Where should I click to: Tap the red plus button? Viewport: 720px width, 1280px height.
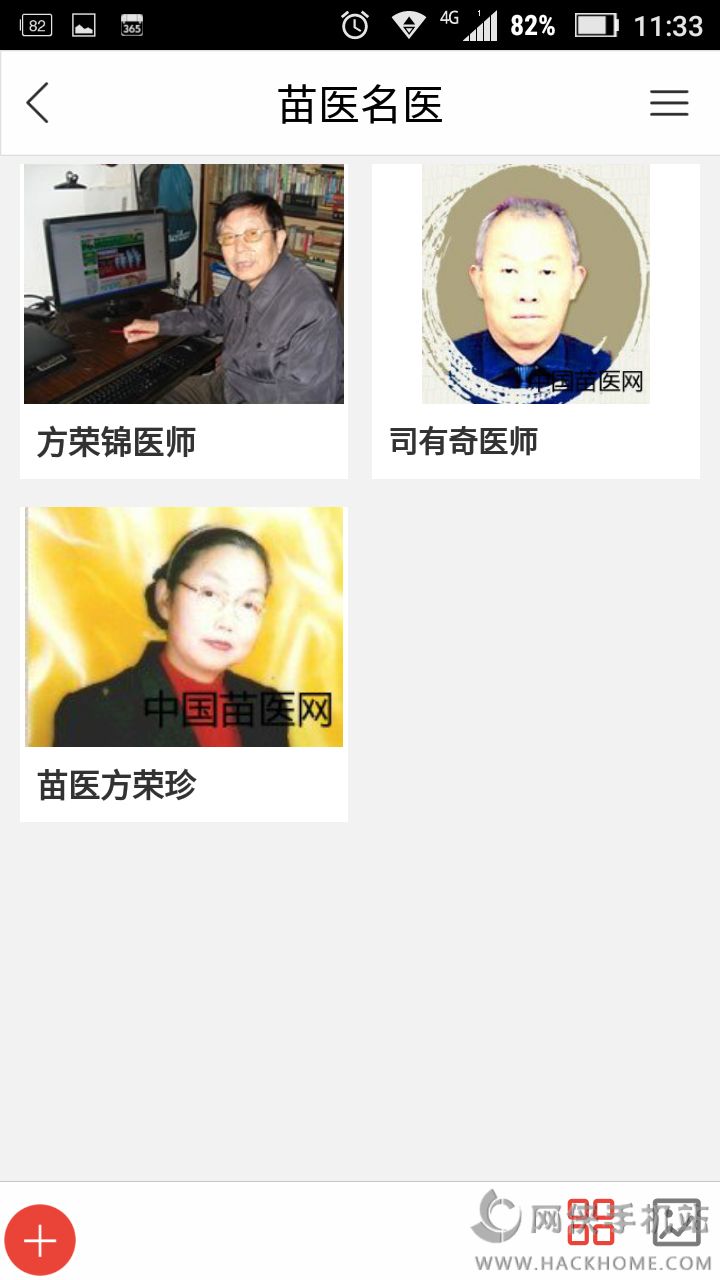pos(40,1240)
